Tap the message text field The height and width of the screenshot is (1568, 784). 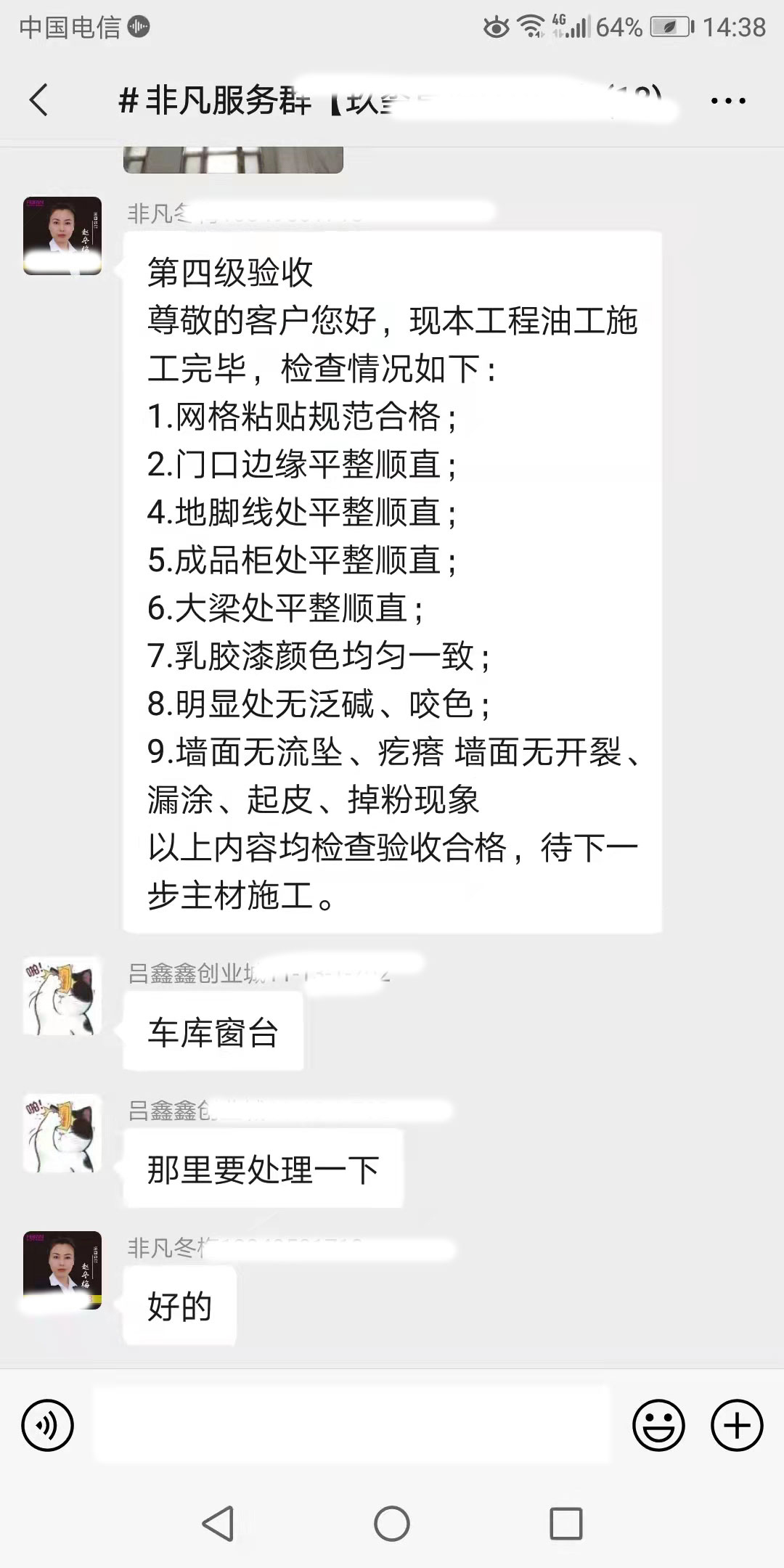coord(352,1425)
